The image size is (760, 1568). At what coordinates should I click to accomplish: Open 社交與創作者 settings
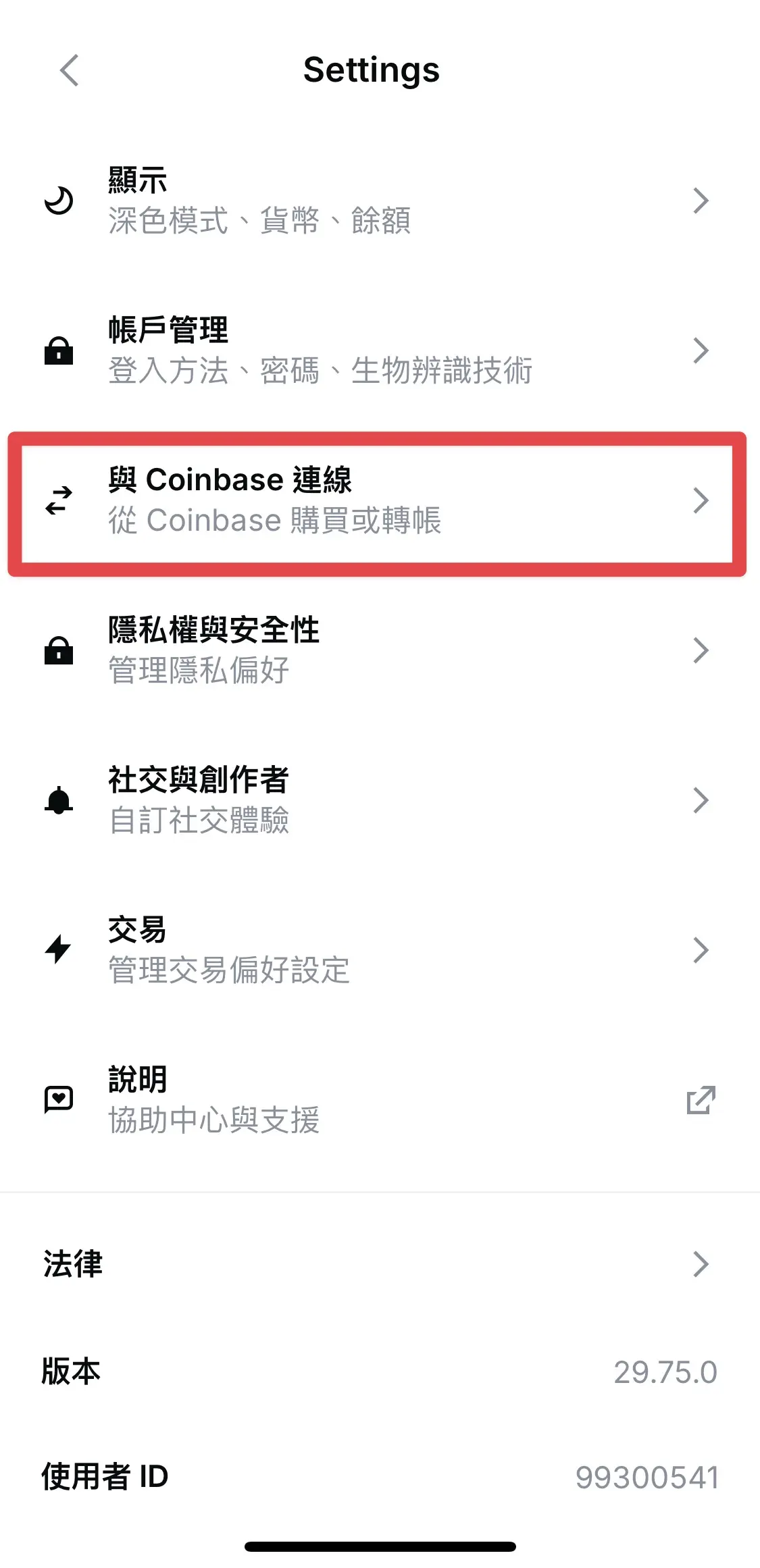pos(378,800)
